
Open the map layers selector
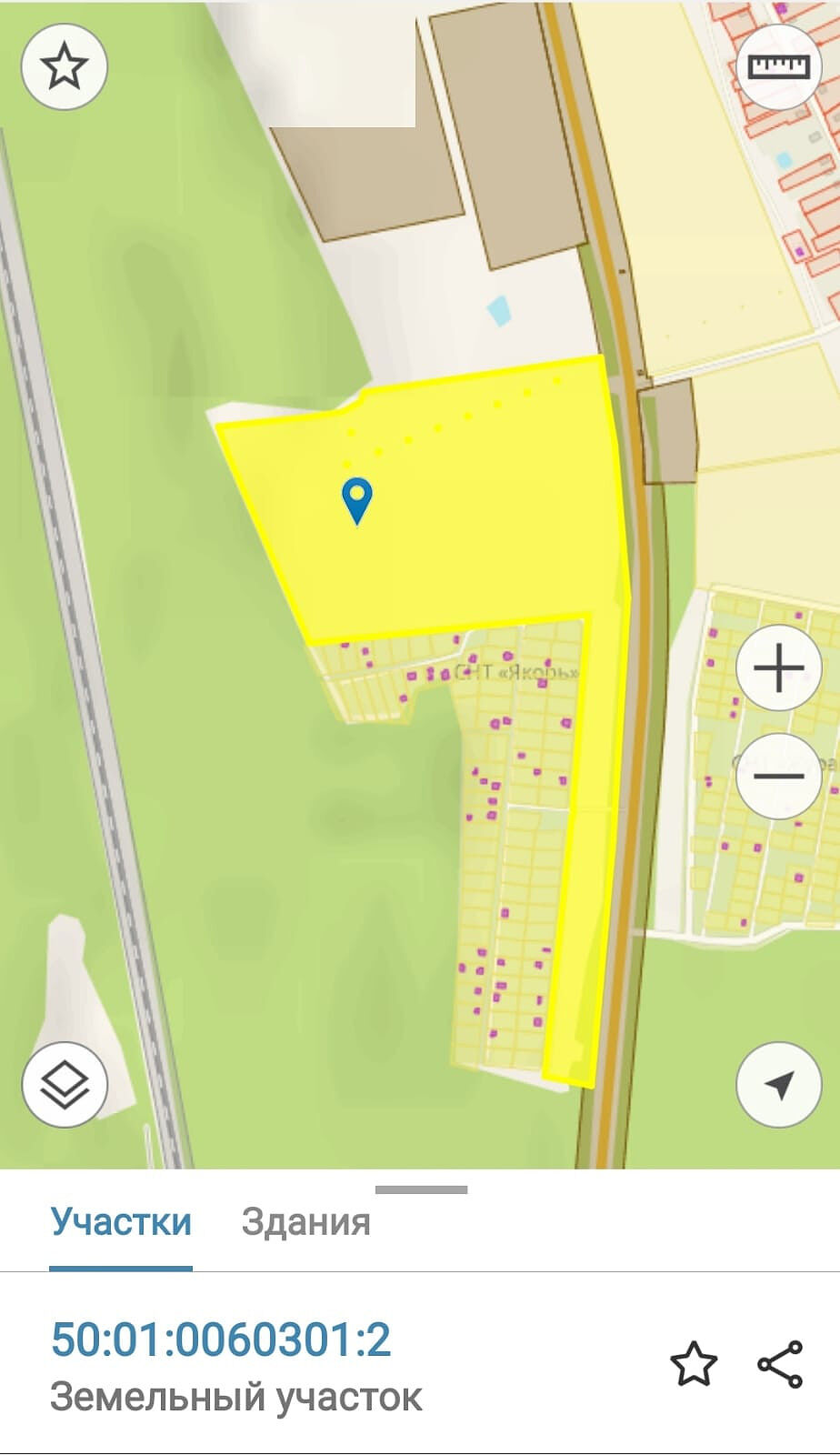(x=65, y=1085)
